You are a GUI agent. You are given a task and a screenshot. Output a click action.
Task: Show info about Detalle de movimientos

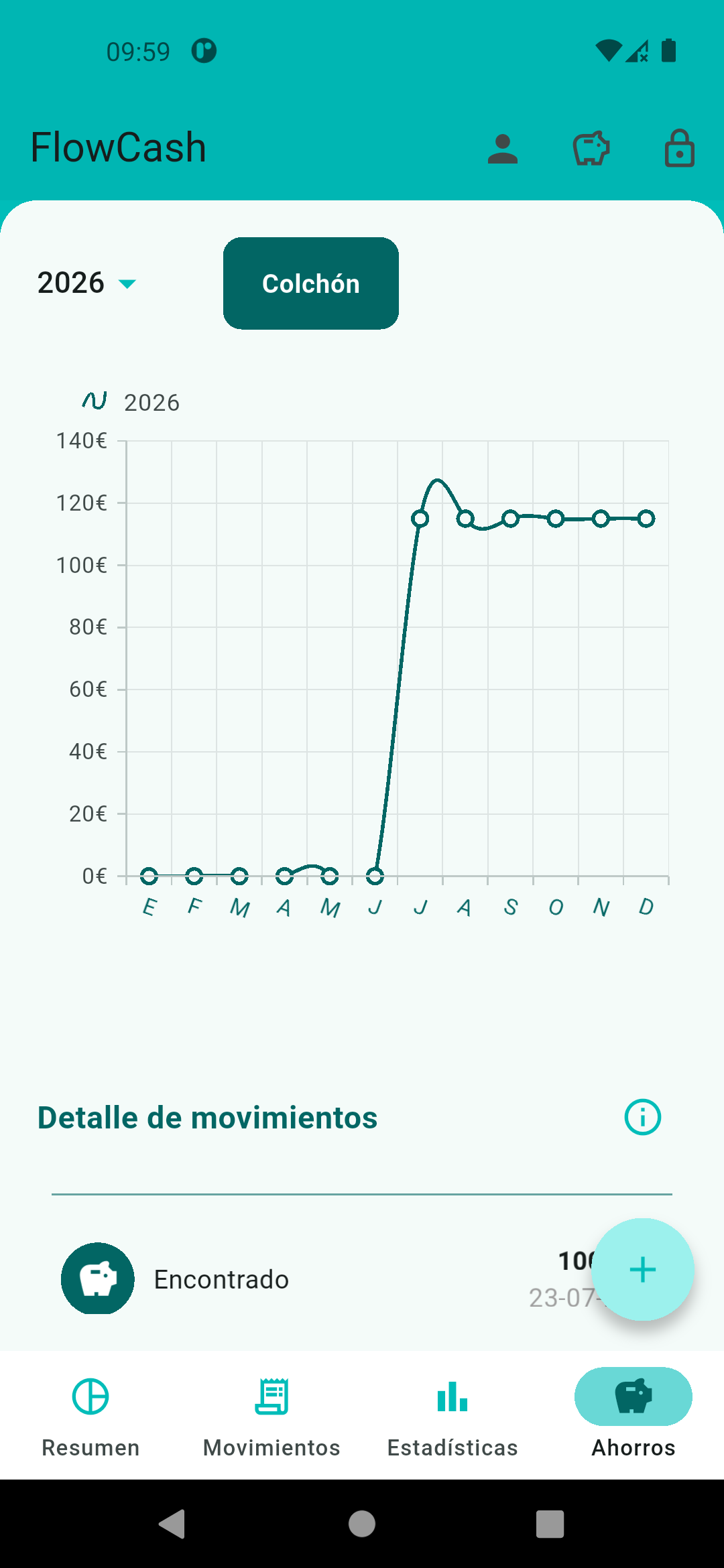click(643, 1117)
